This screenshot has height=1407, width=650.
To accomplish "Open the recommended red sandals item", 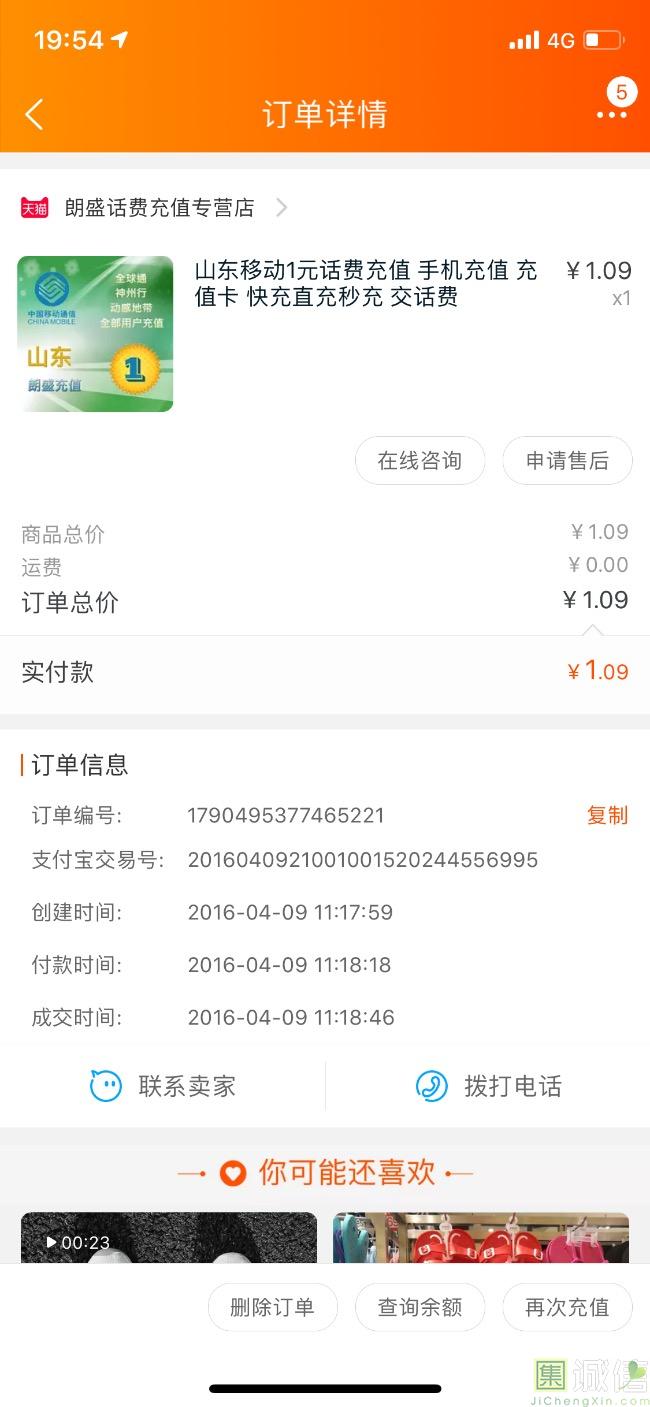I will 480,1238.
